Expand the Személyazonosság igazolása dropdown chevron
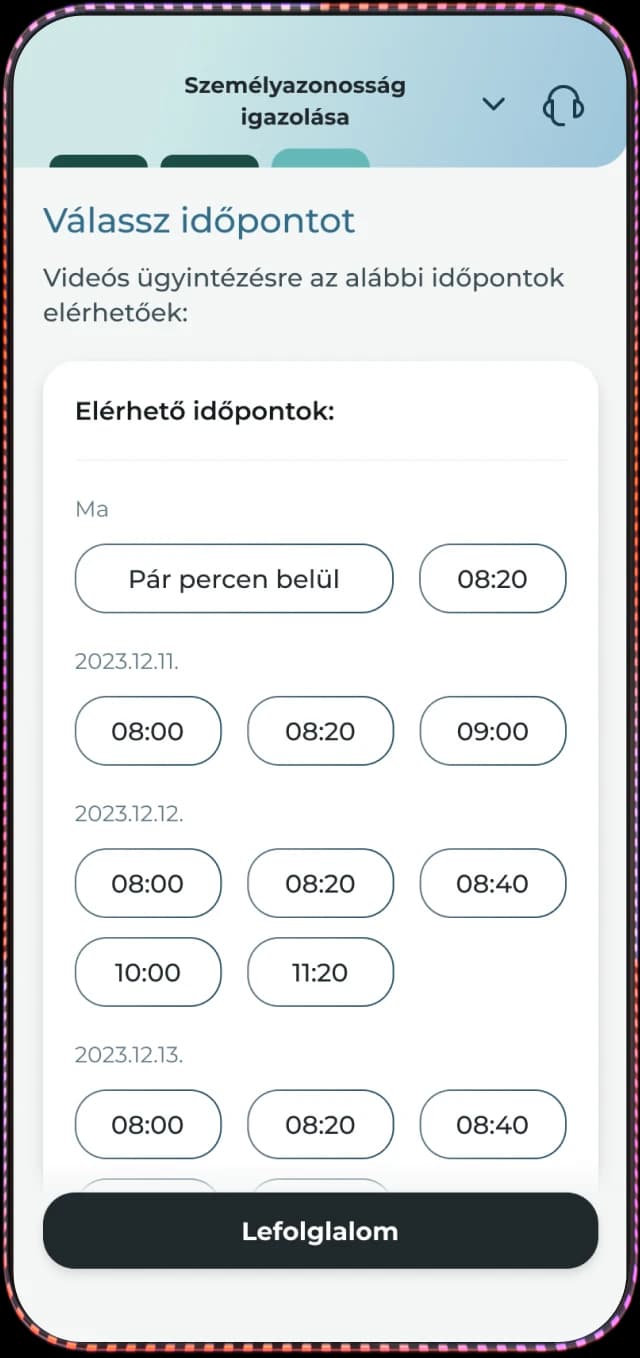 coord(493,104)
